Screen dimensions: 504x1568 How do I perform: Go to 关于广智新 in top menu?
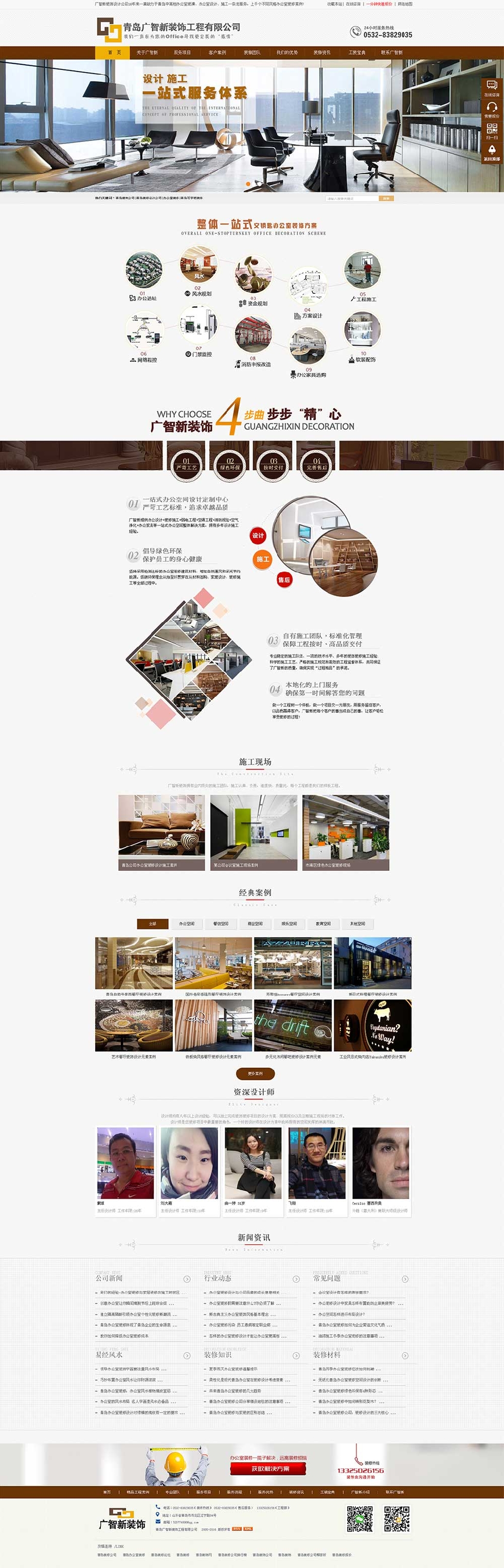[147, 52]
